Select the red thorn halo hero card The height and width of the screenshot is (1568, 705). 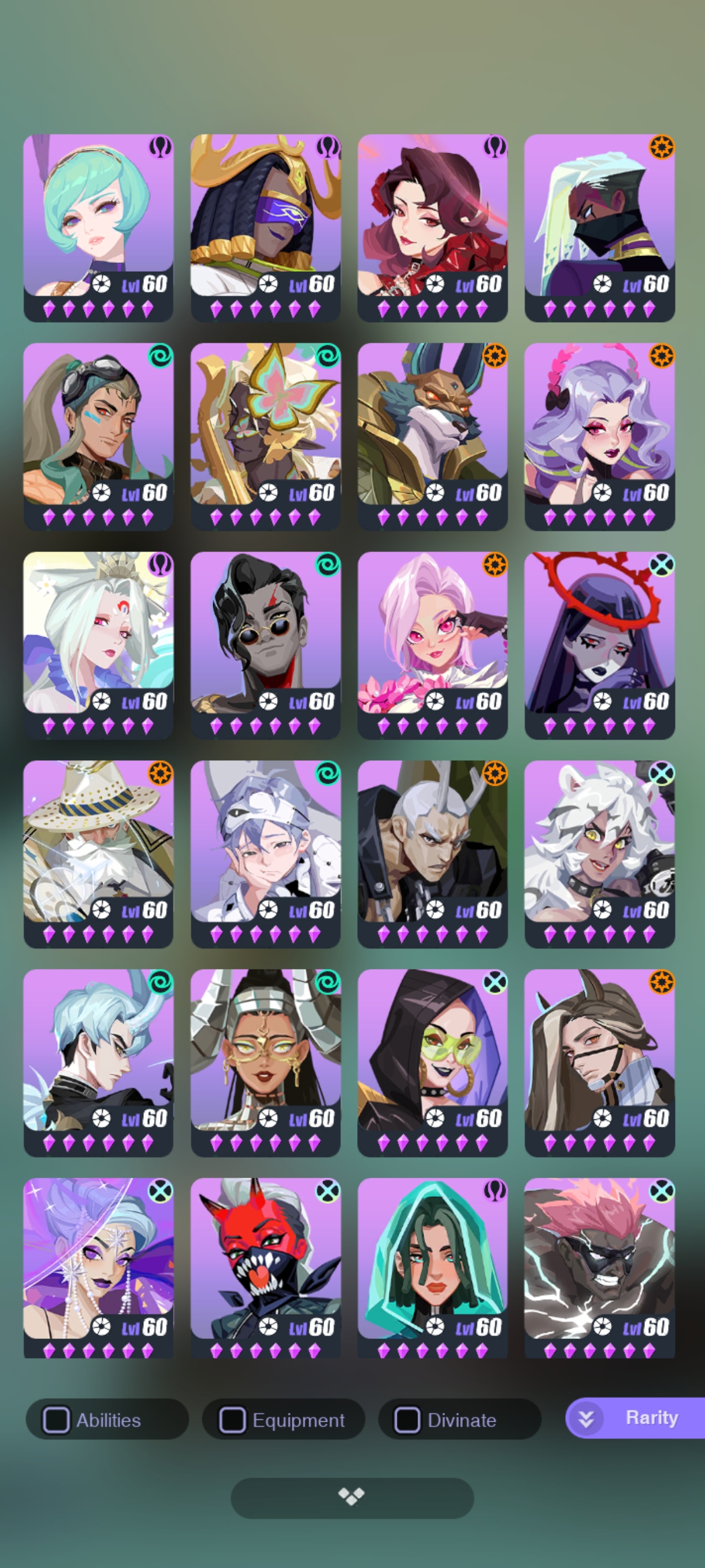[x=600, y=645]
